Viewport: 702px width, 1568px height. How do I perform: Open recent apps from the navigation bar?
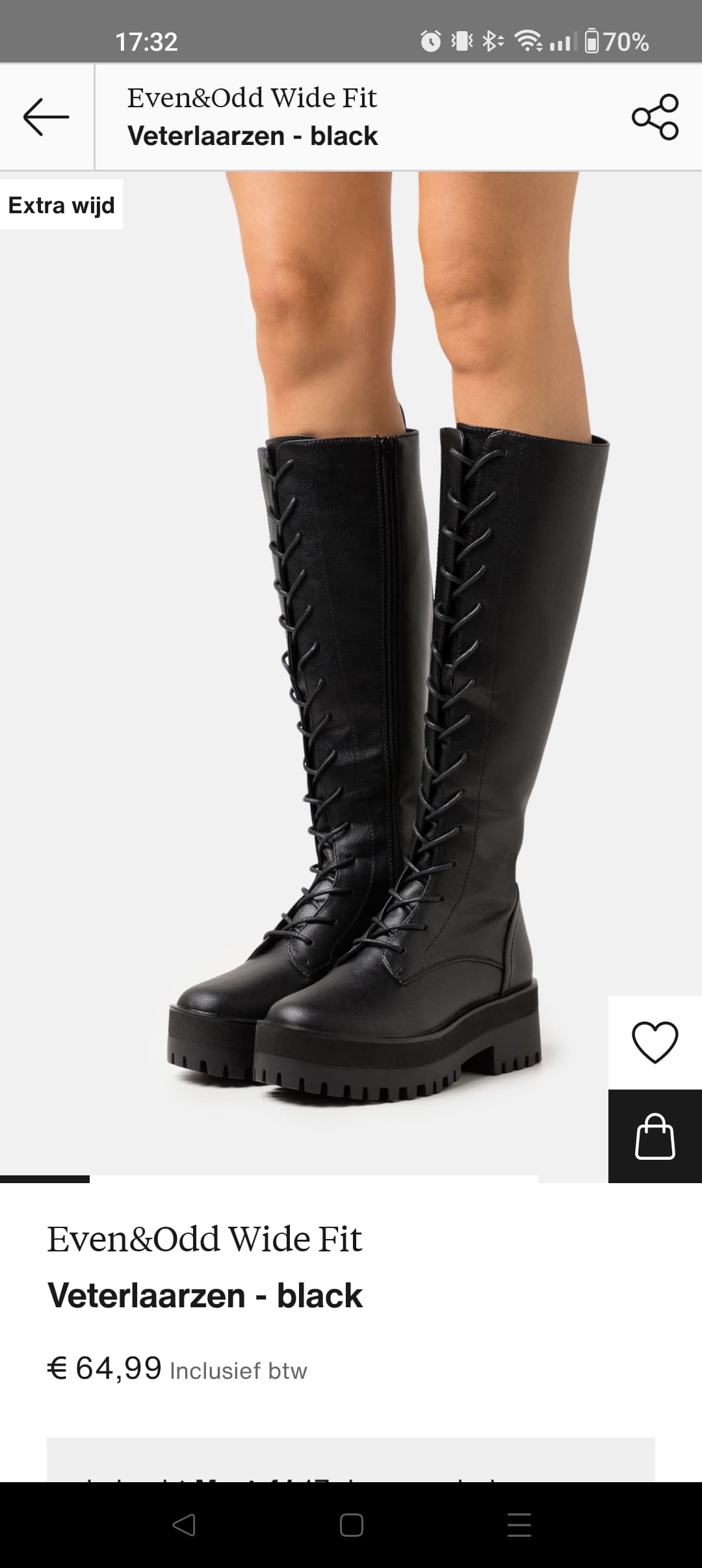[519, 1525]
